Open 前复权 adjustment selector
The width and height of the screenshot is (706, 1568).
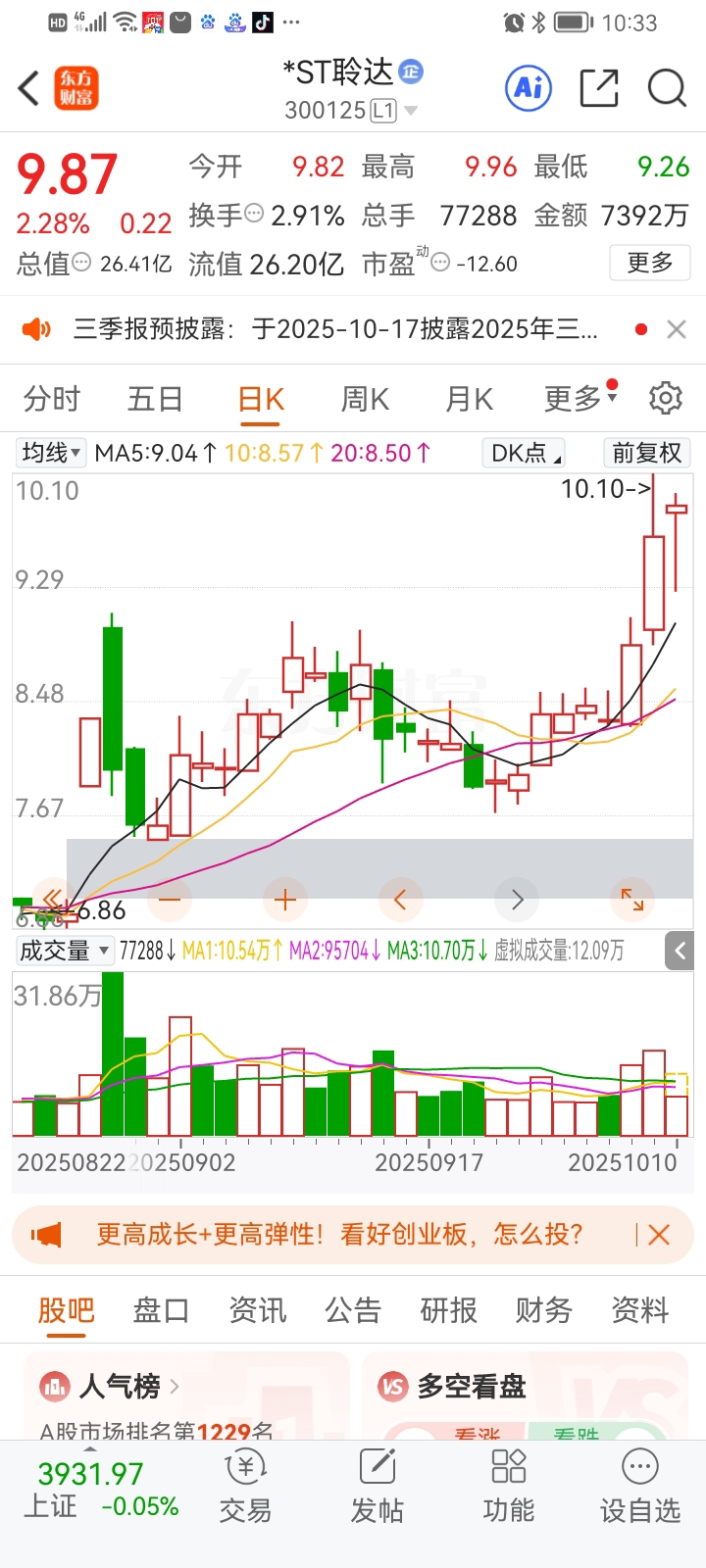tap(646, 453)
